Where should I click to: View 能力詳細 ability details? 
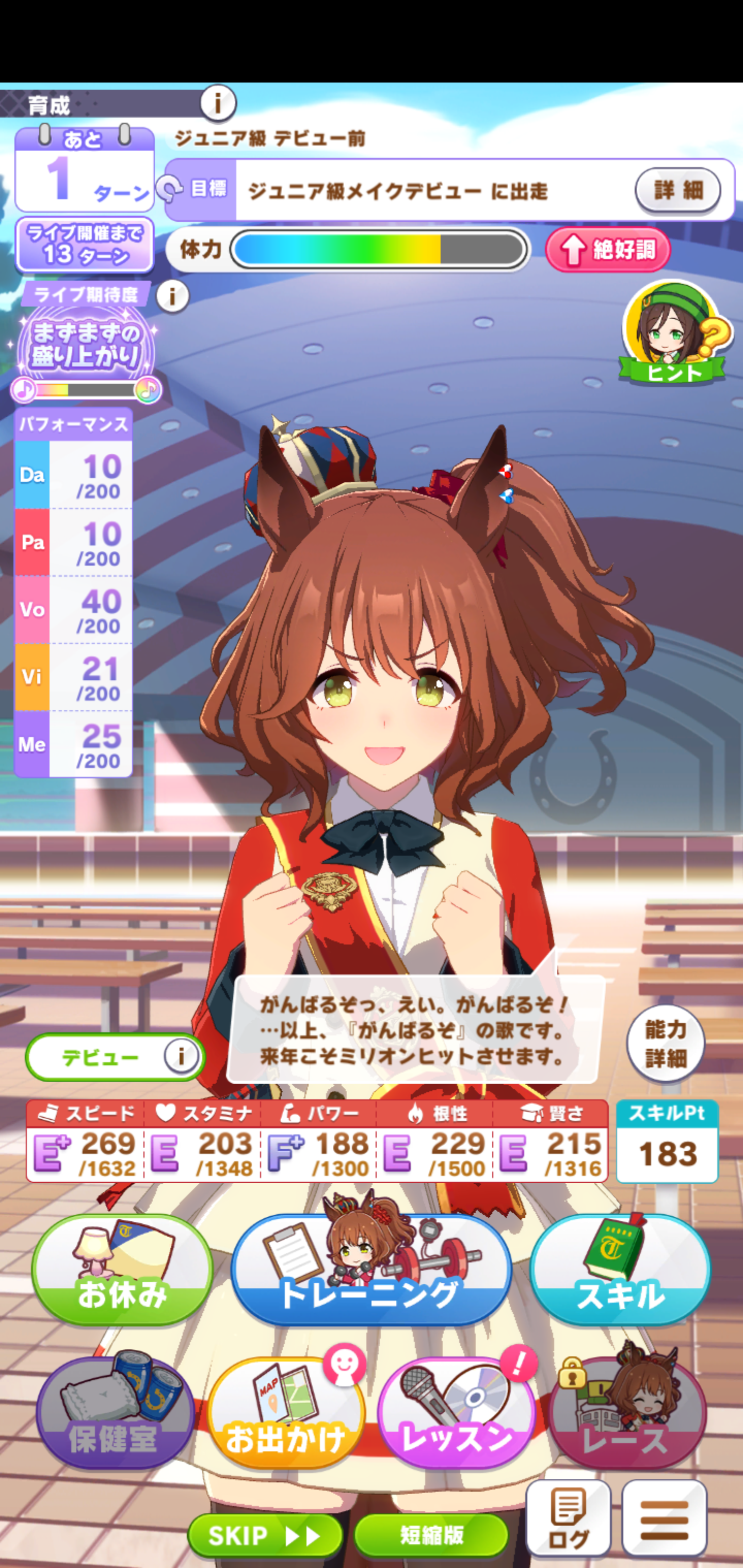(x=665, y=1043)
